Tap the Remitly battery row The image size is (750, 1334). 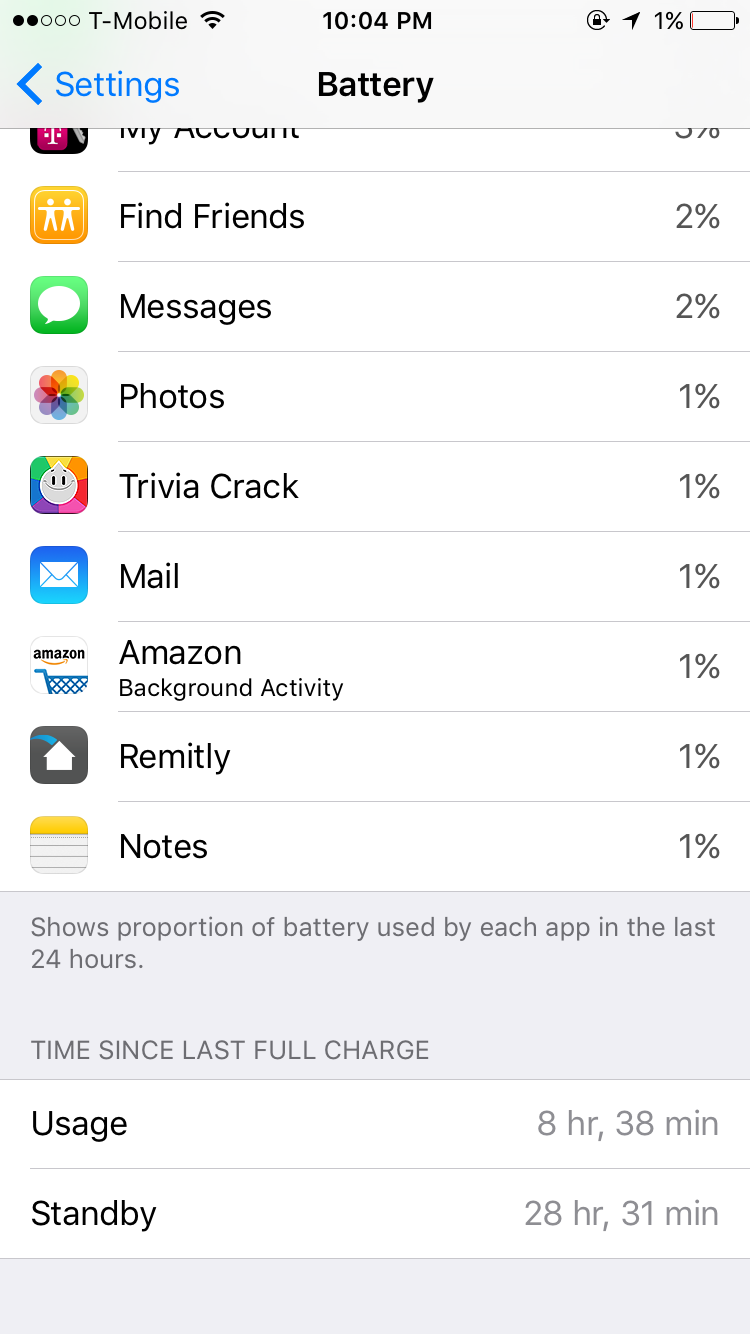(375, 757)
